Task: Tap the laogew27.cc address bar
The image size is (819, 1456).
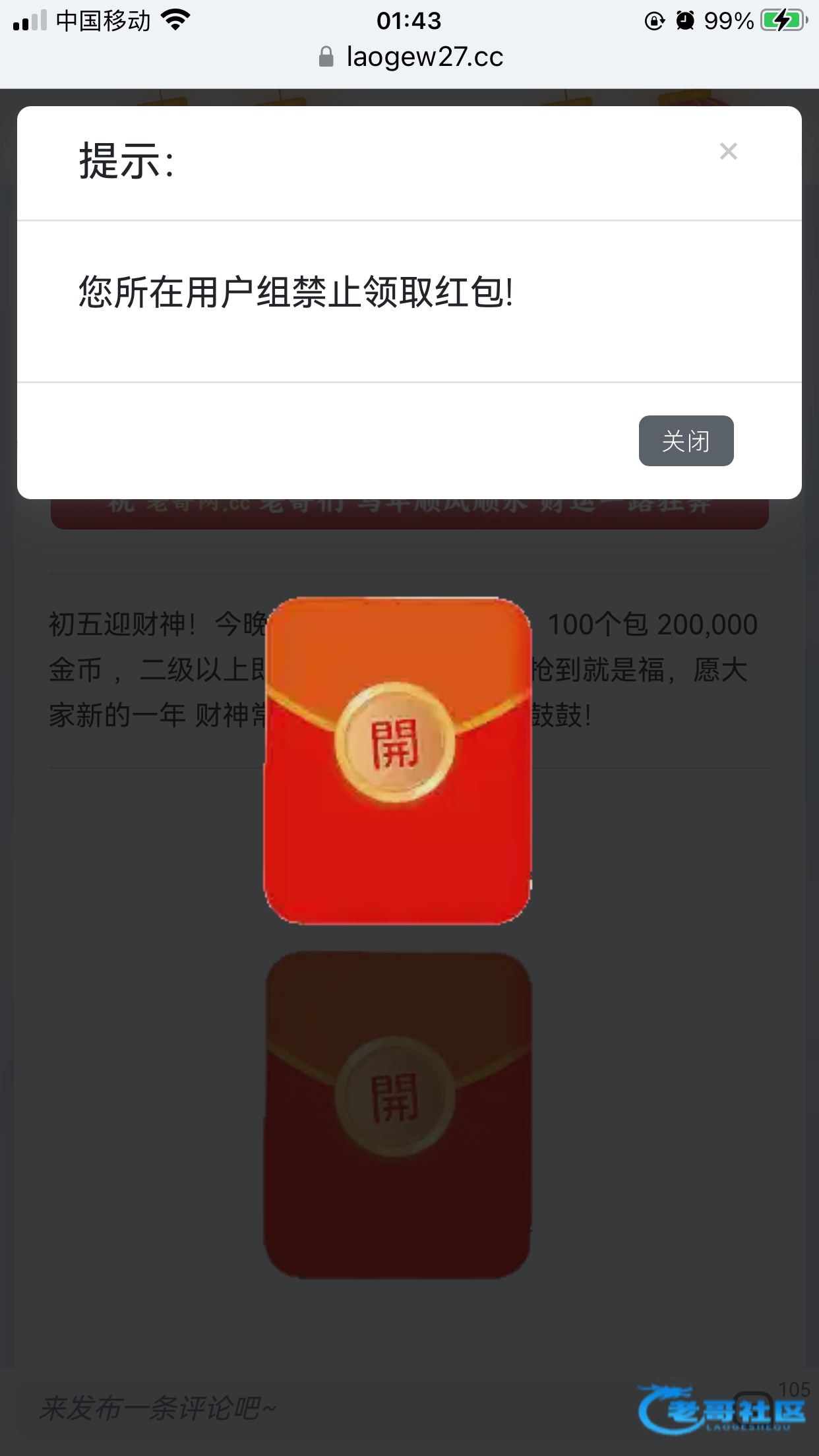Action: click(x=410, y=57)
